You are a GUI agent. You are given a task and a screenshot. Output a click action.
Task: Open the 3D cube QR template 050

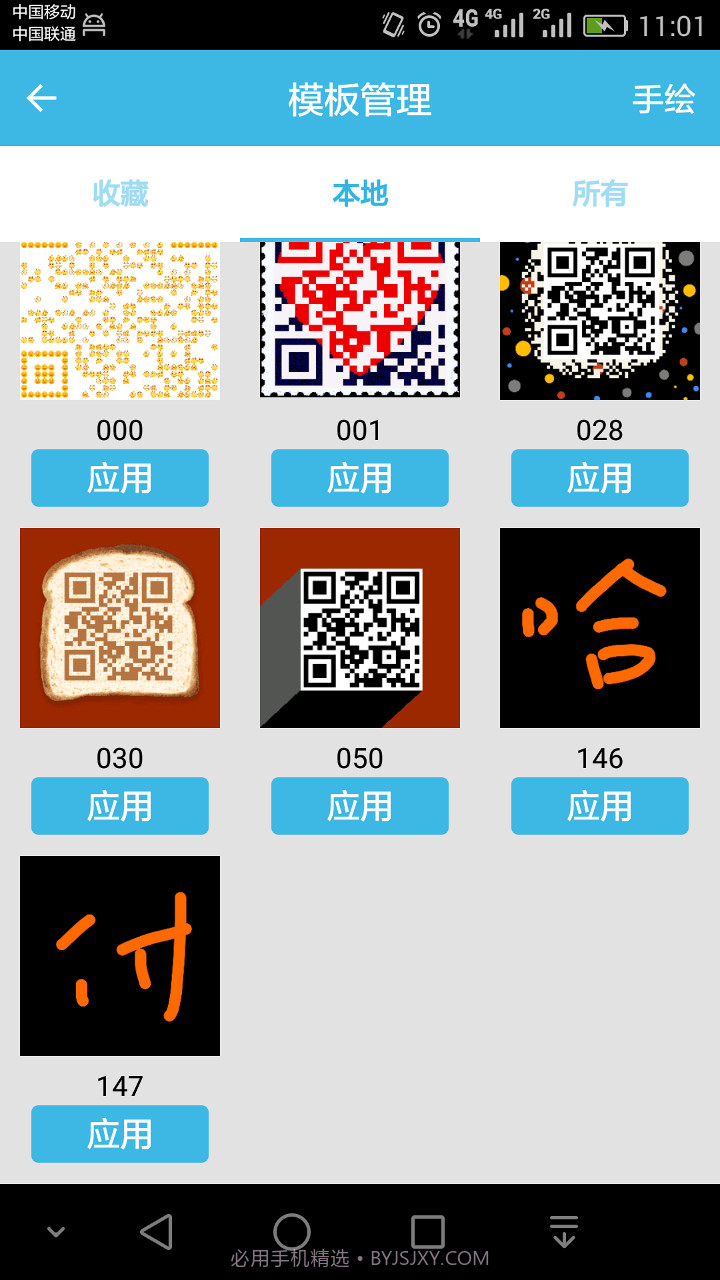click(x=359, y=627)
